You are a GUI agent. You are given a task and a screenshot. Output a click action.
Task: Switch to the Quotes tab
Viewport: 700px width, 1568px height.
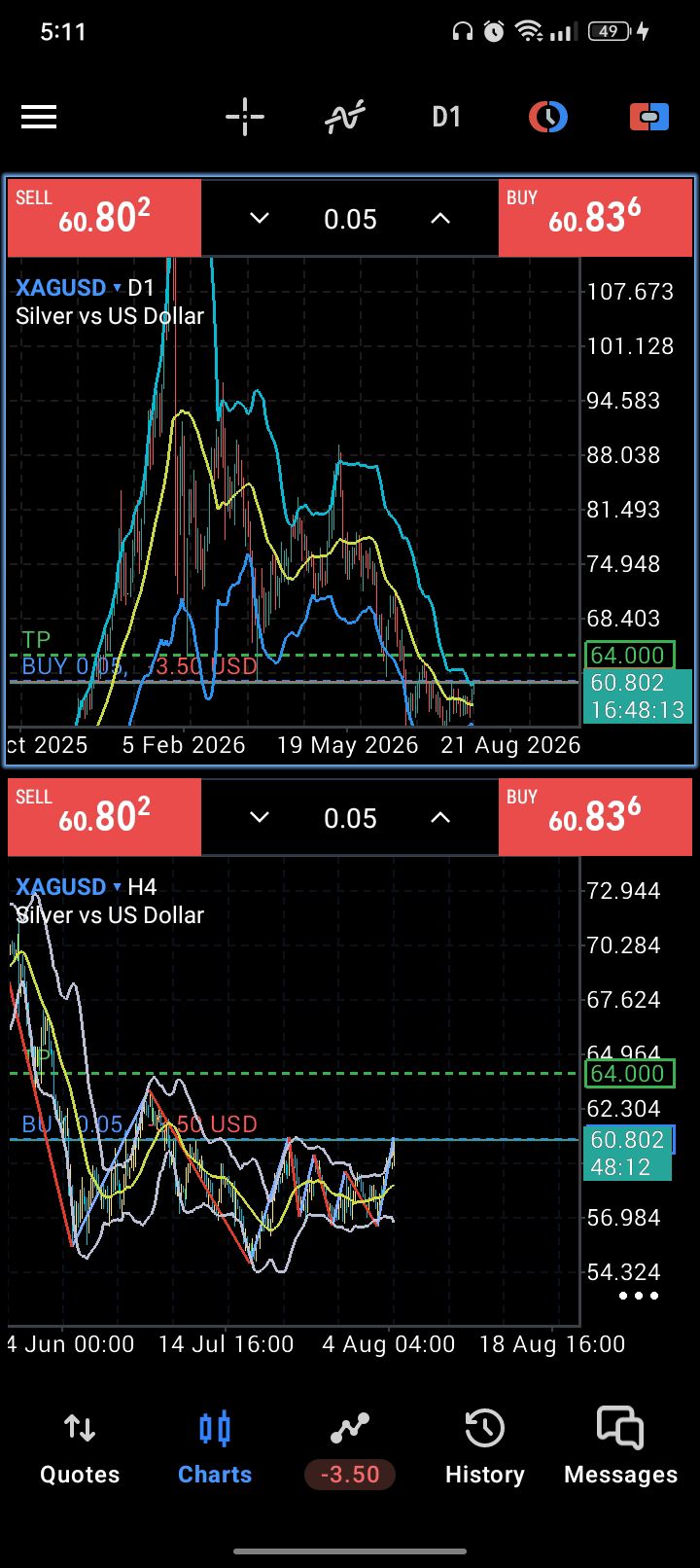[x=80, y=1447]
